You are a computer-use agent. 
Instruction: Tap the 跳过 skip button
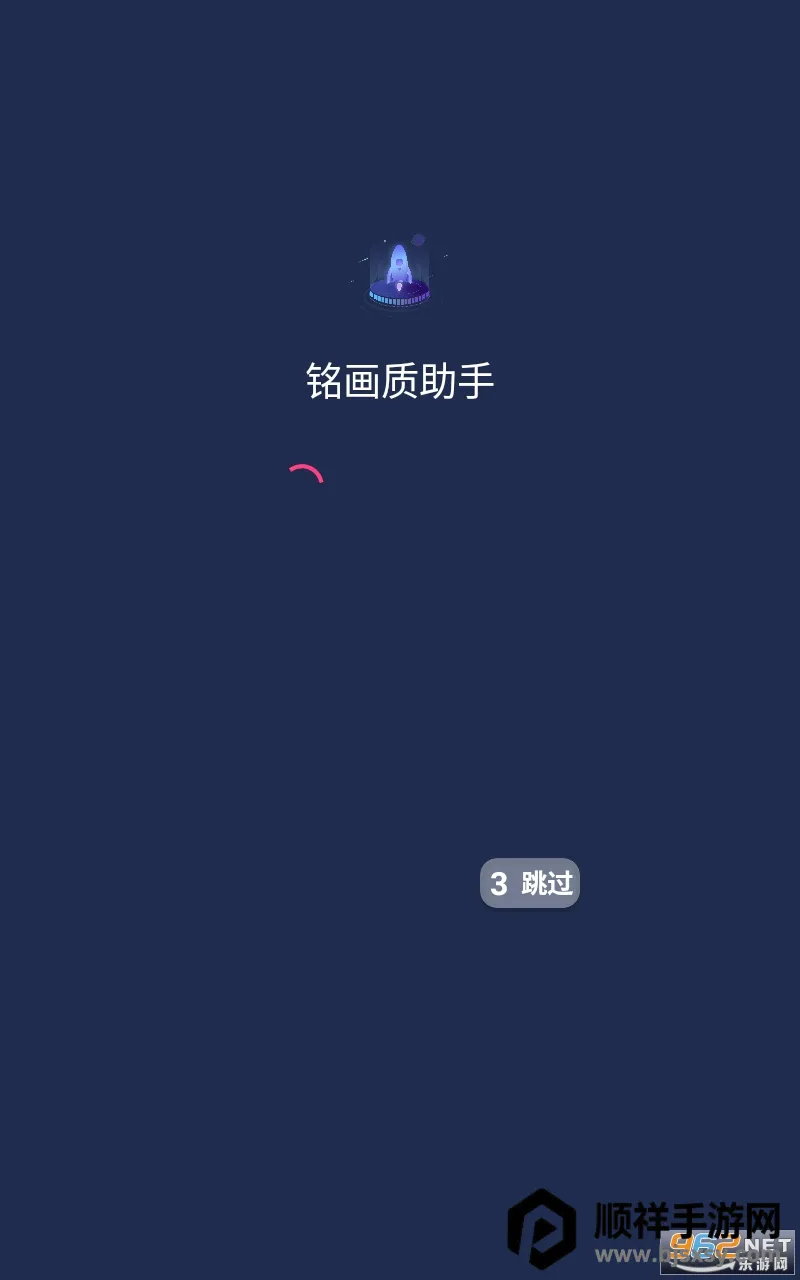[x=530, y=883]
